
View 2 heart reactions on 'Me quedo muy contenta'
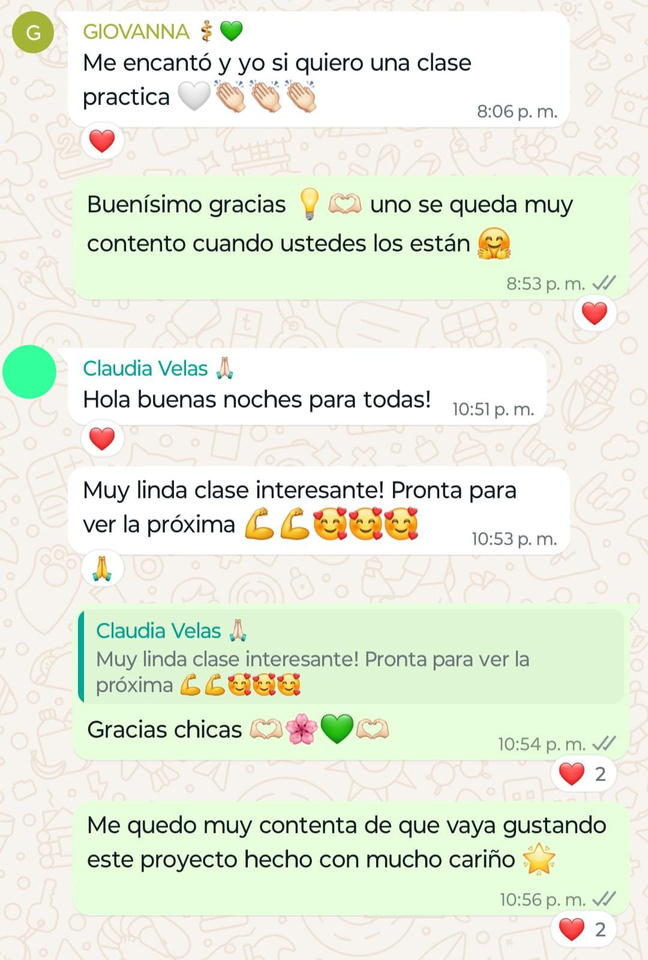point(582,929)
